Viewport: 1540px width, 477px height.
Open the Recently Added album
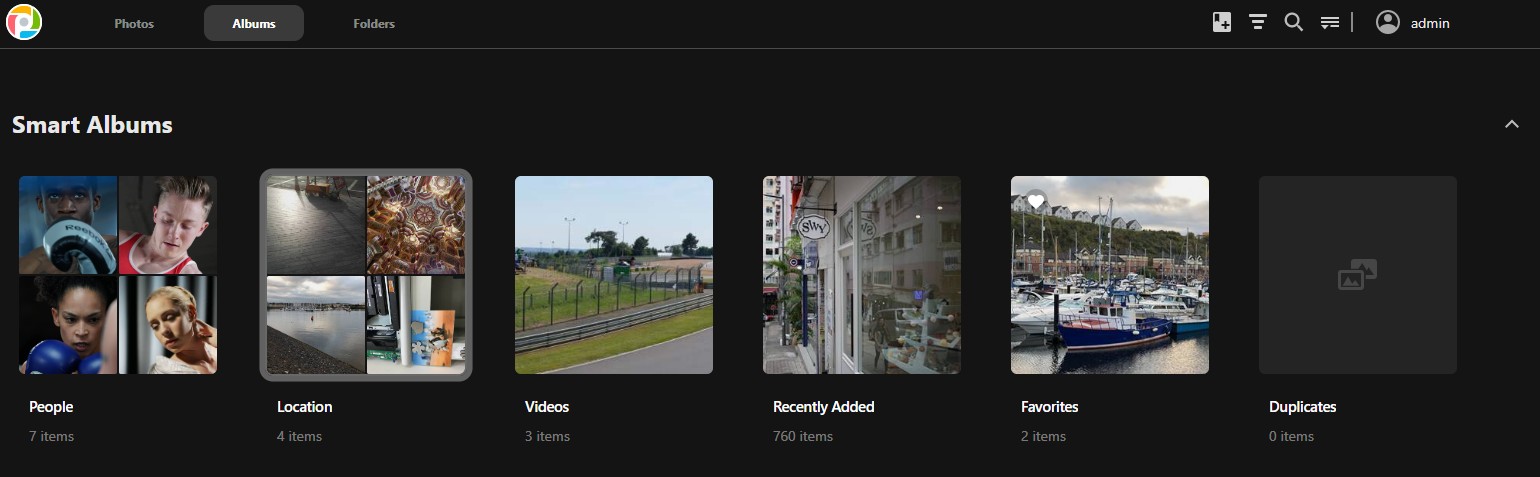[862, 275]
